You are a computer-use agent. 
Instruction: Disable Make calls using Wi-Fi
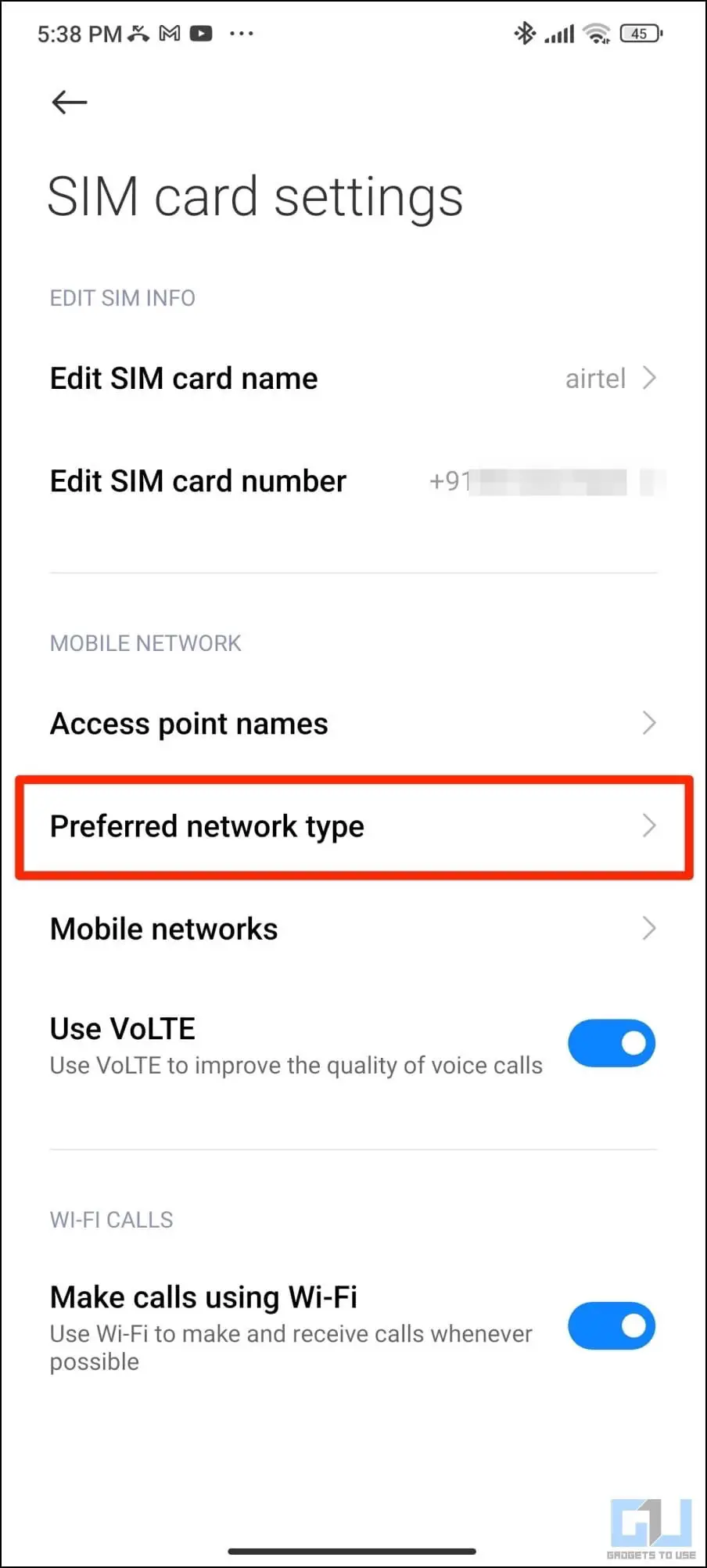(612, 1325)
